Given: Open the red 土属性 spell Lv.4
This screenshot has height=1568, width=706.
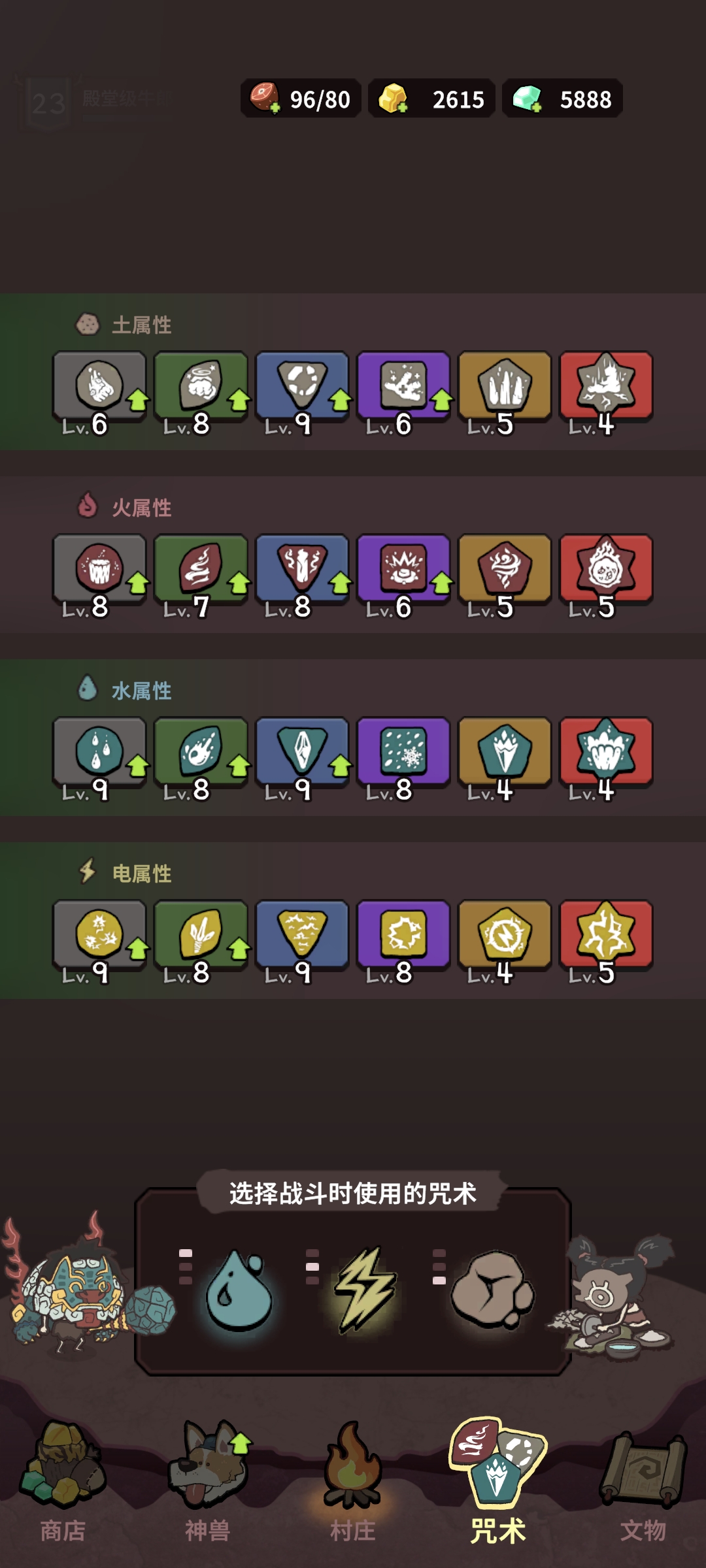Looking at the screenshot, I should tap(606, 387).
